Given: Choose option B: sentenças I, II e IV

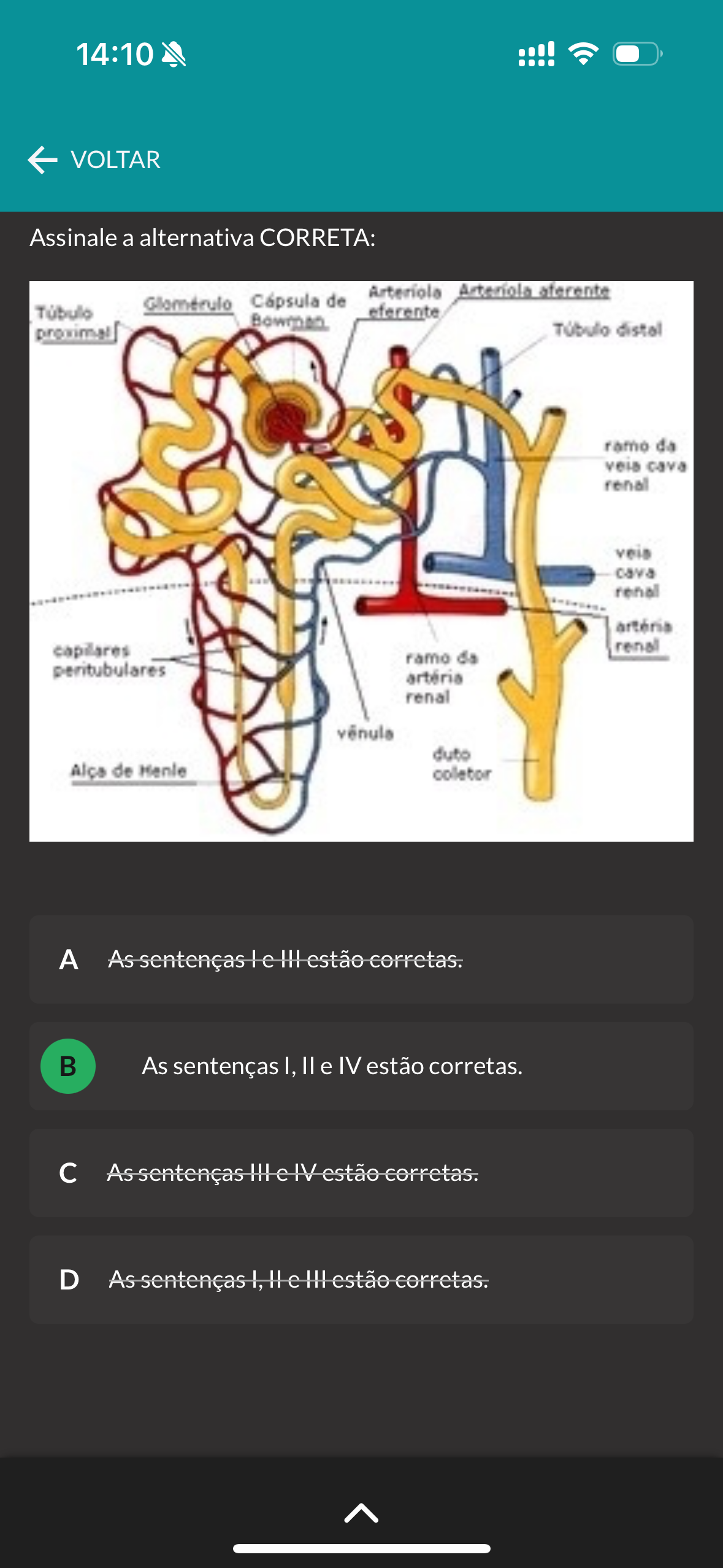Looking at the screenshot, I should 361,1066.
